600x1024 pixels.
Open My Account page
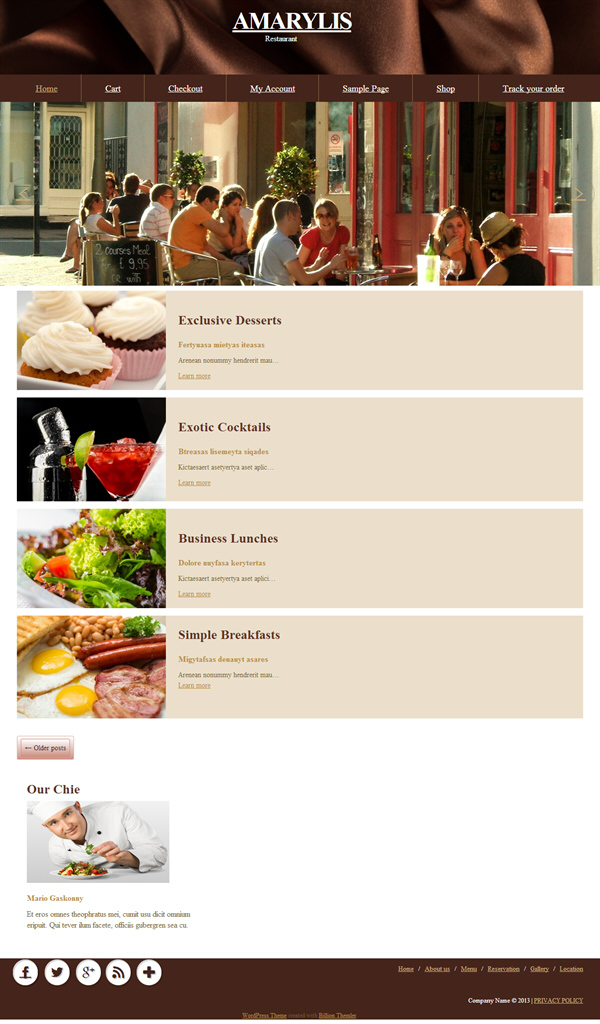[x=272, y=89]
